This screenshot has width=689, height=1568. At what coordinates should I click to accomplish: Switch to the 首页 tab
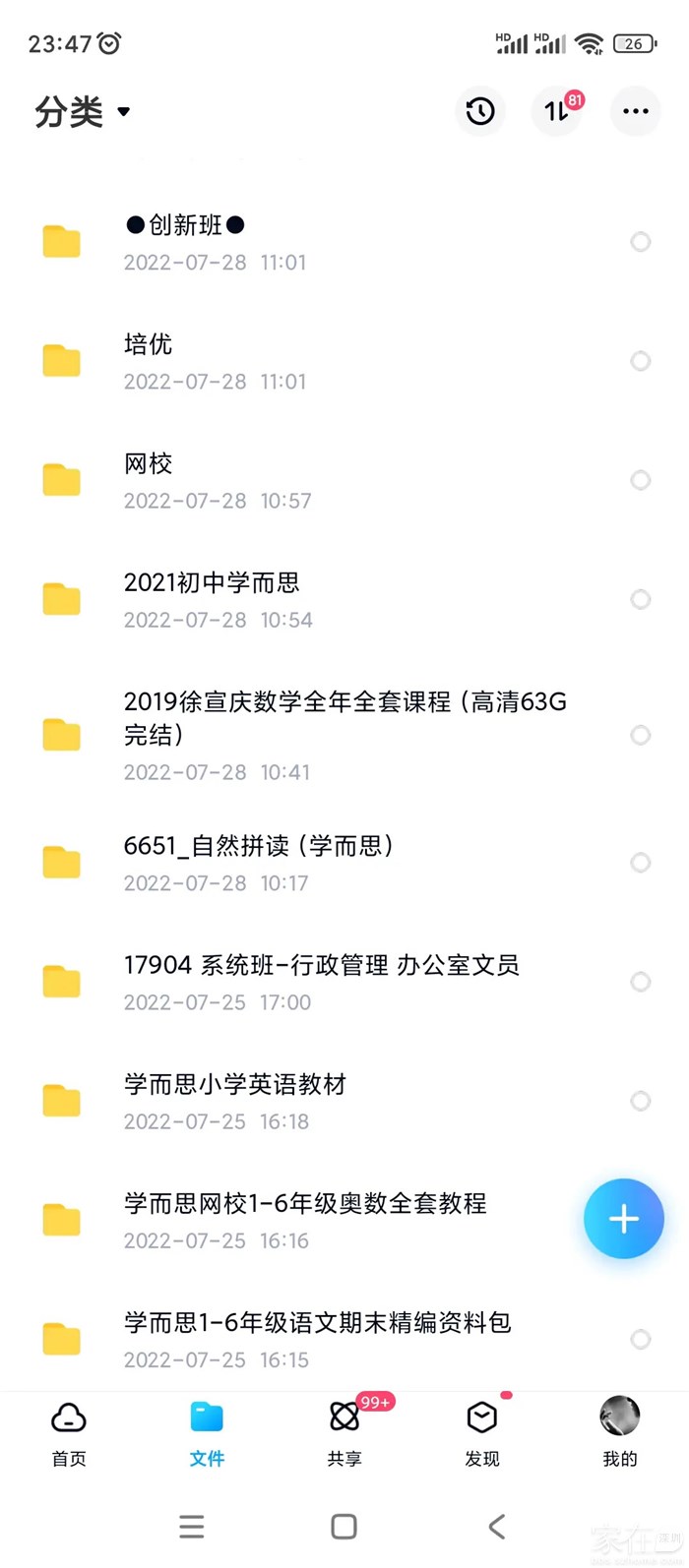coord(69,1432)
